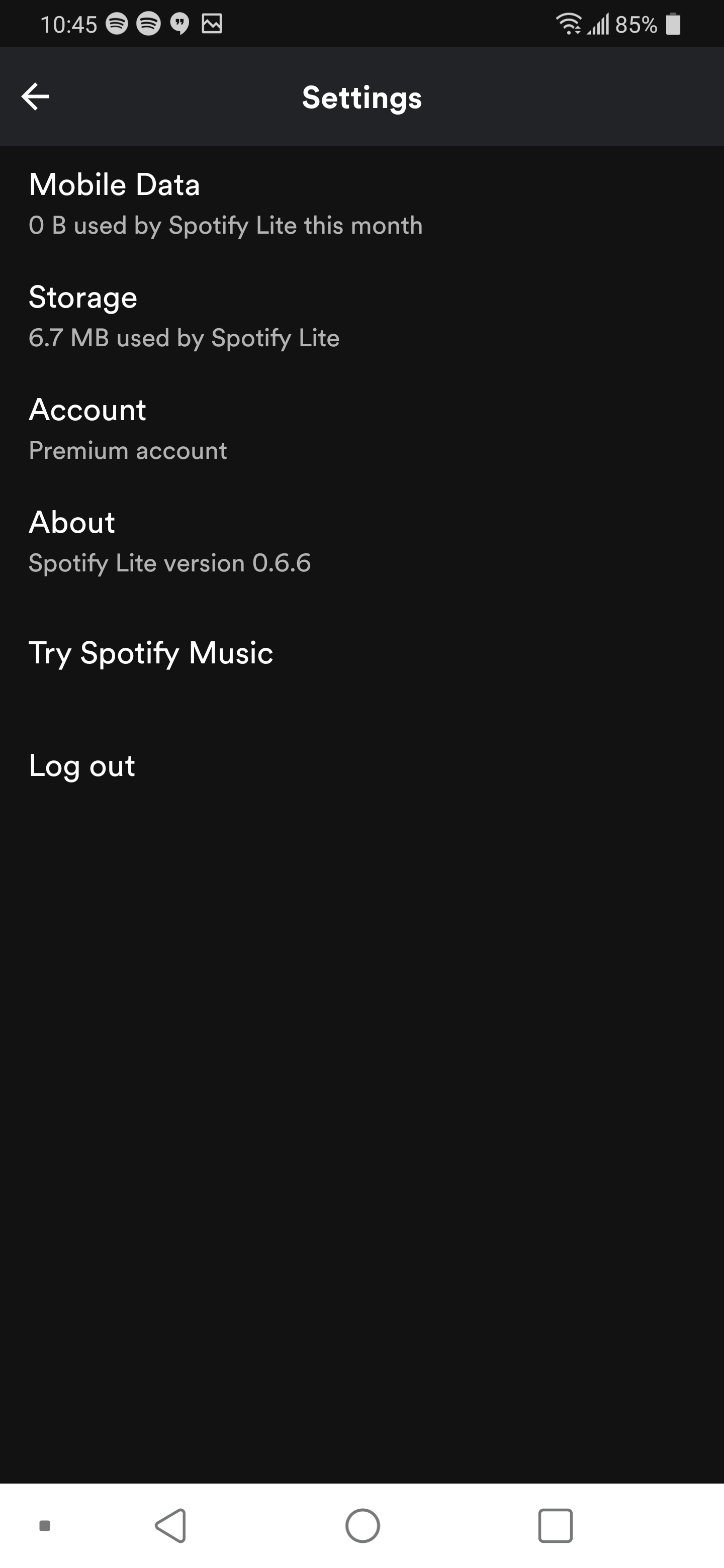Tap Log out
The width and height of the screenshot is (724, 1568).
(x=82, y=765)
